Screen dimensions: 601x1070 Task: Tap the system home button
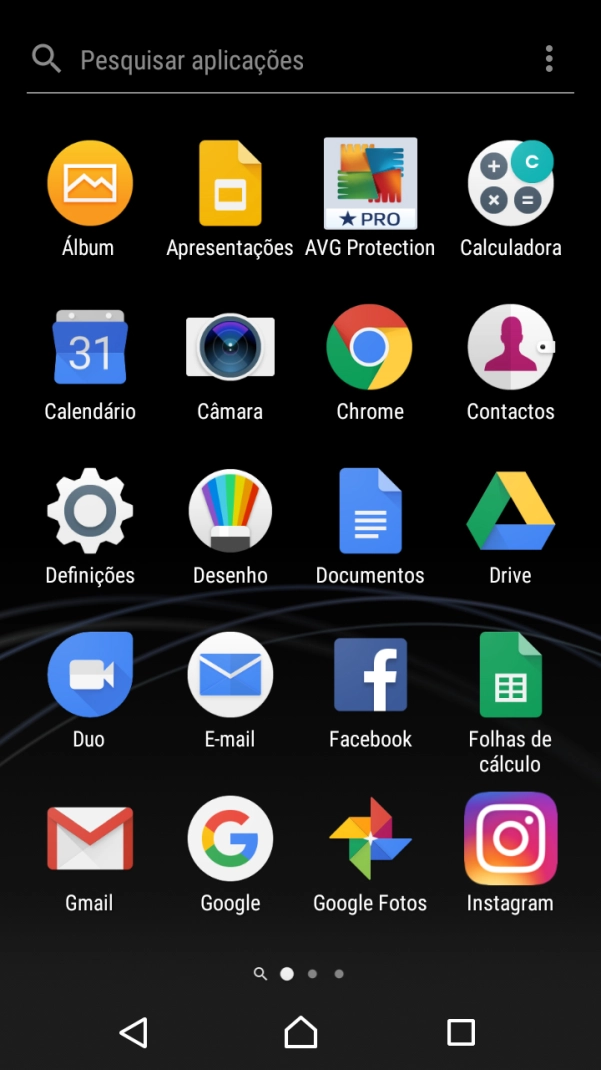pyautogui.click(x=300, y=1032)
